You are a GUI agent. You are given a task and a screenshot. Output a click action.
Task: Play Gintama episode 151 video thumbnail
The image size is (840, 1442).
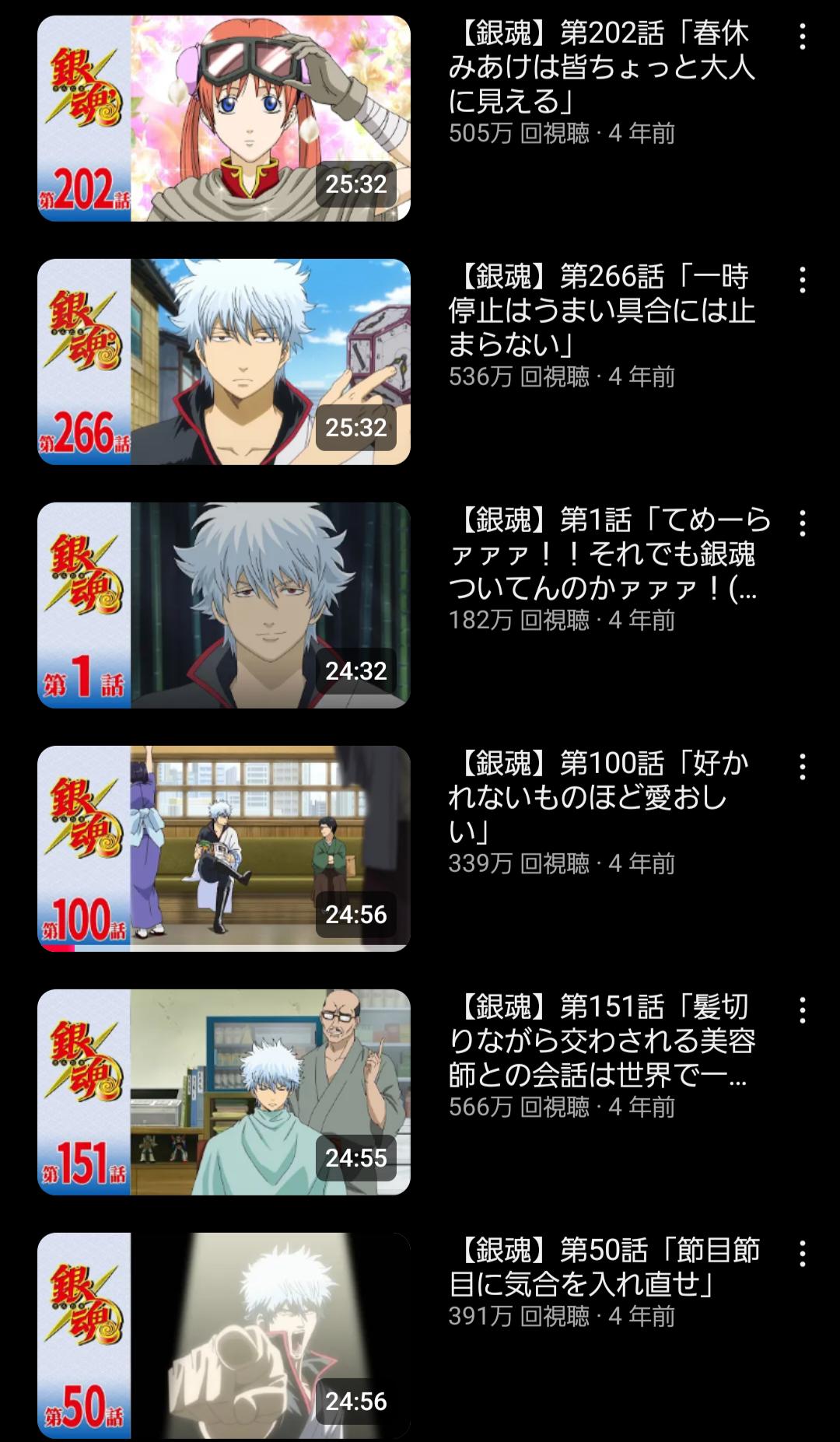224,1092
